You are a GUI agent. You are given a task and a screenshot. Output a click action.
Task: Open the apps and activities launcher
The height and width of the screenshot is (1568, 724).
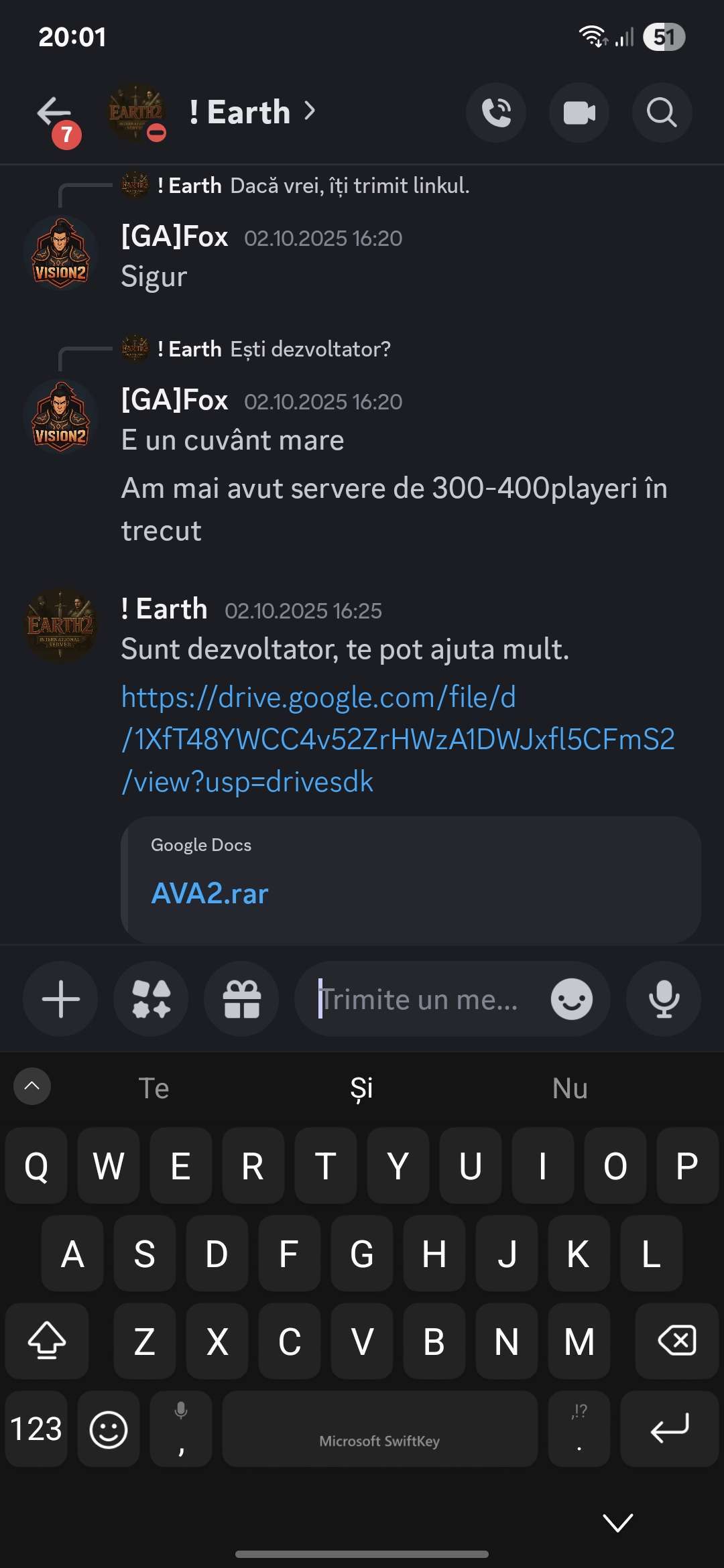(151, 999)
